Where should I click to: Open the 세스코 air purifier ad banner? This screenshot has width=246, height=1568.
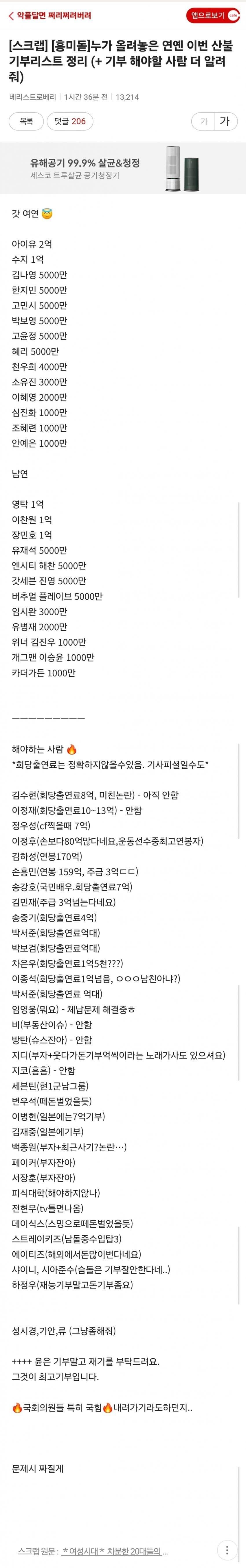[123, 169]
